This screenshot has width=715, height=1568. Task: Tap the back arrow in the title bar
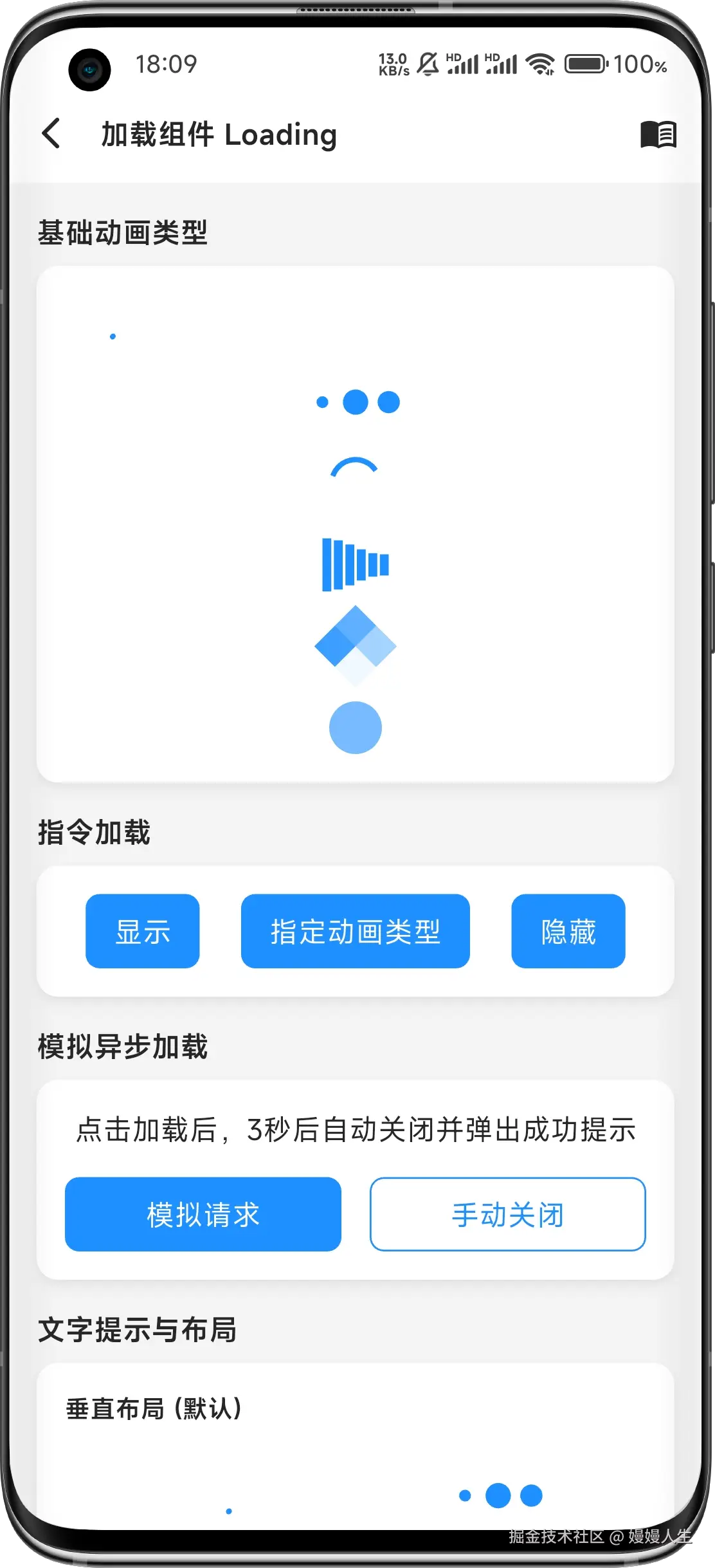(51, 134)
